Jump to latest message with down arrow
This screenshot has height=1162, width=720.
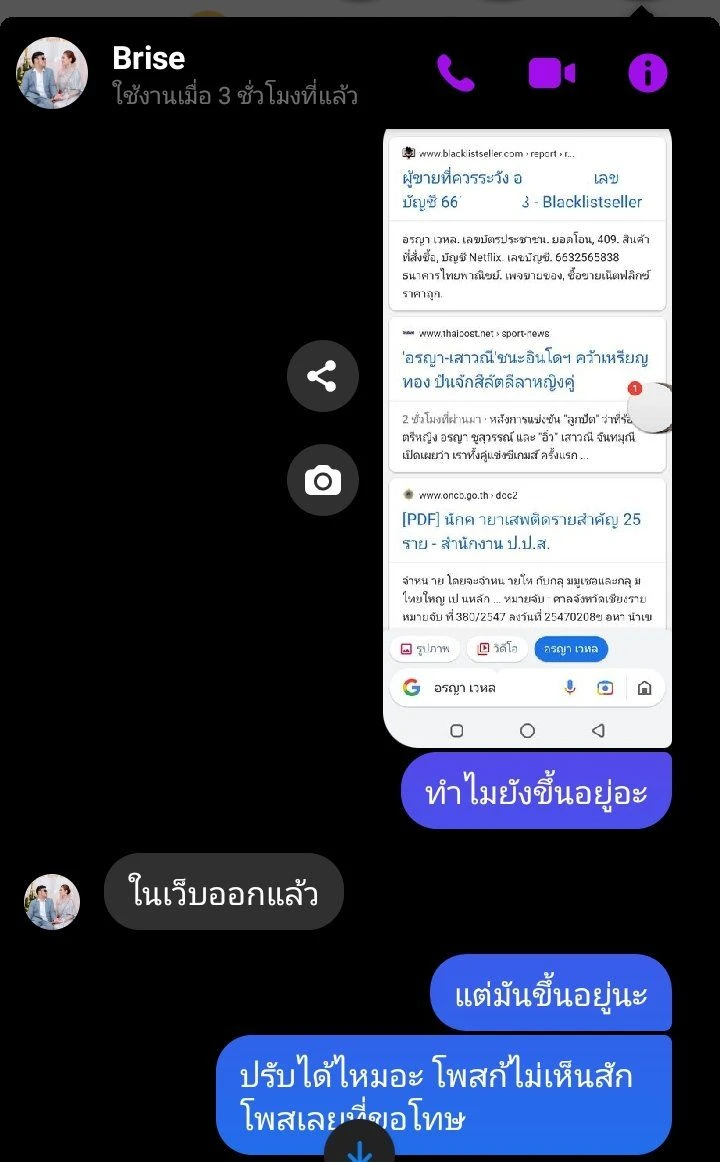coord(359,1145)
